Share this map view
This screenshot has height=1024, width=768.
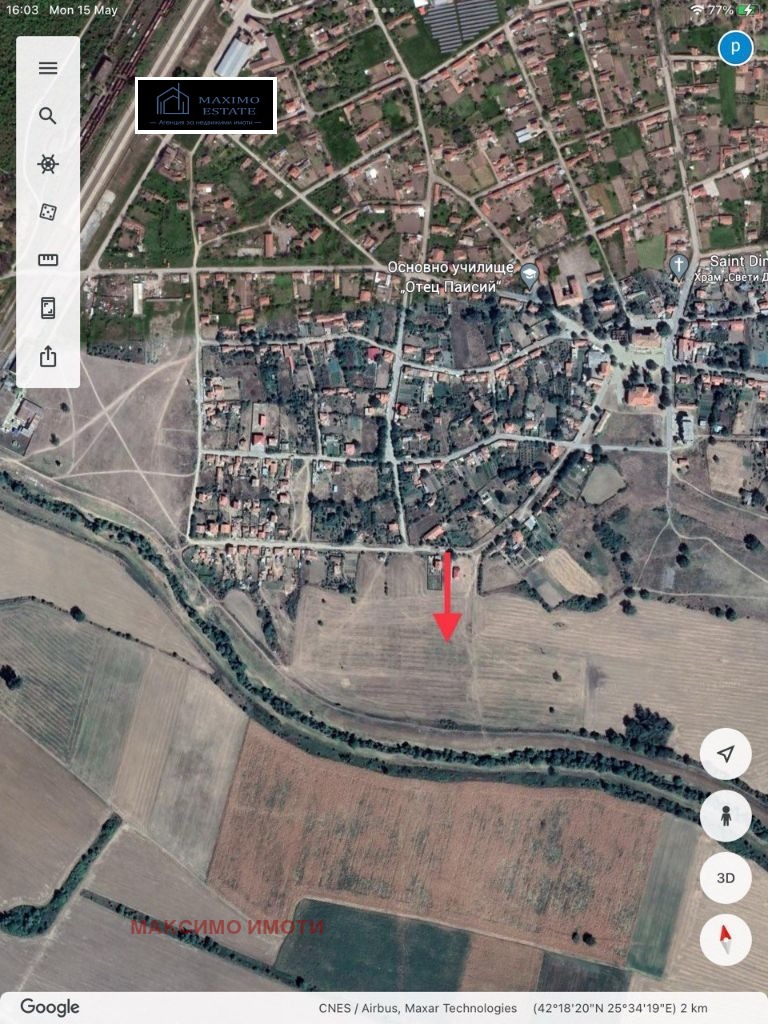tap(48, 356)
